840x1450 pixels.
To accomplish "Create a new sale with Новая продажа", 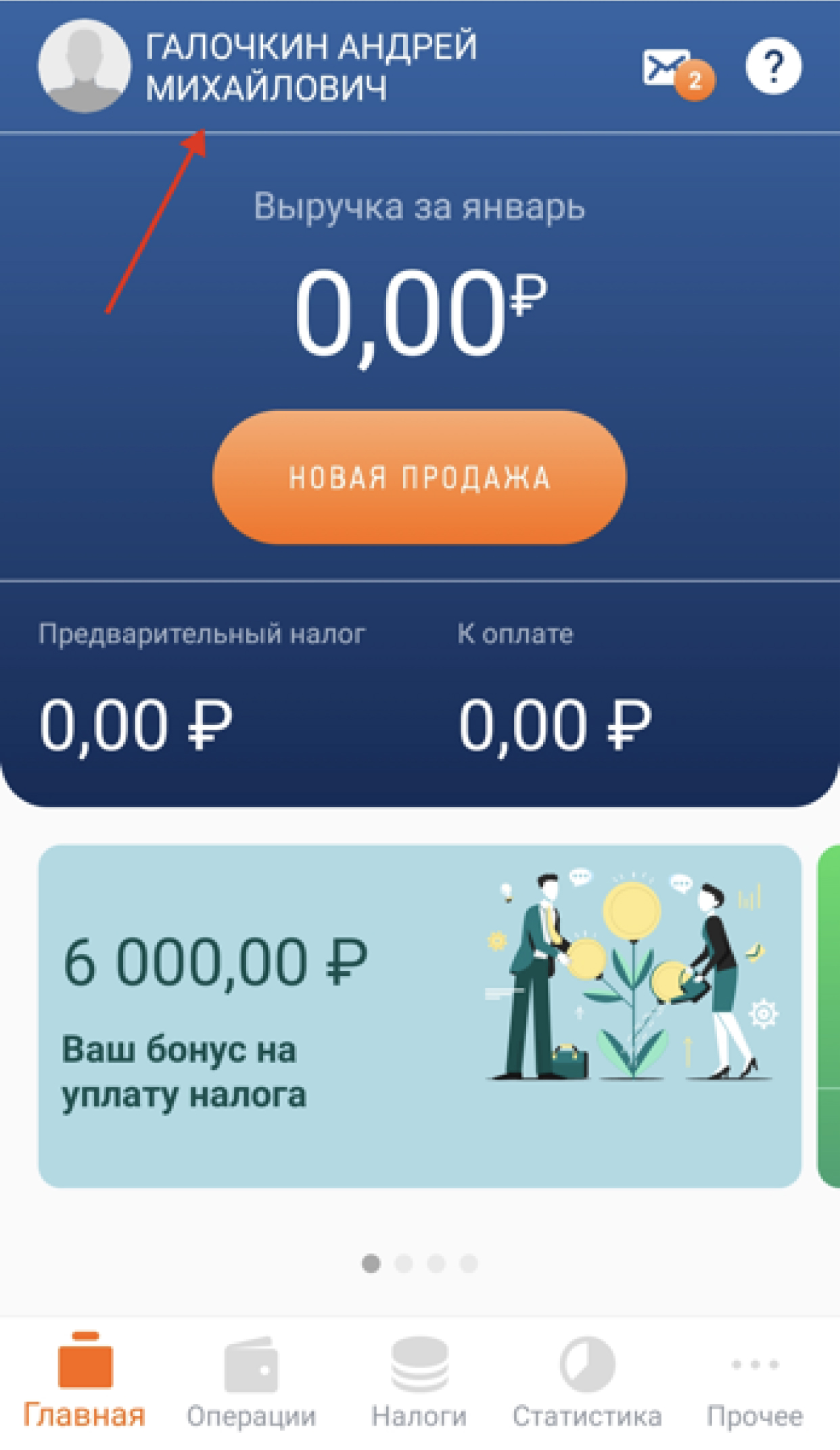I will 419,477.
